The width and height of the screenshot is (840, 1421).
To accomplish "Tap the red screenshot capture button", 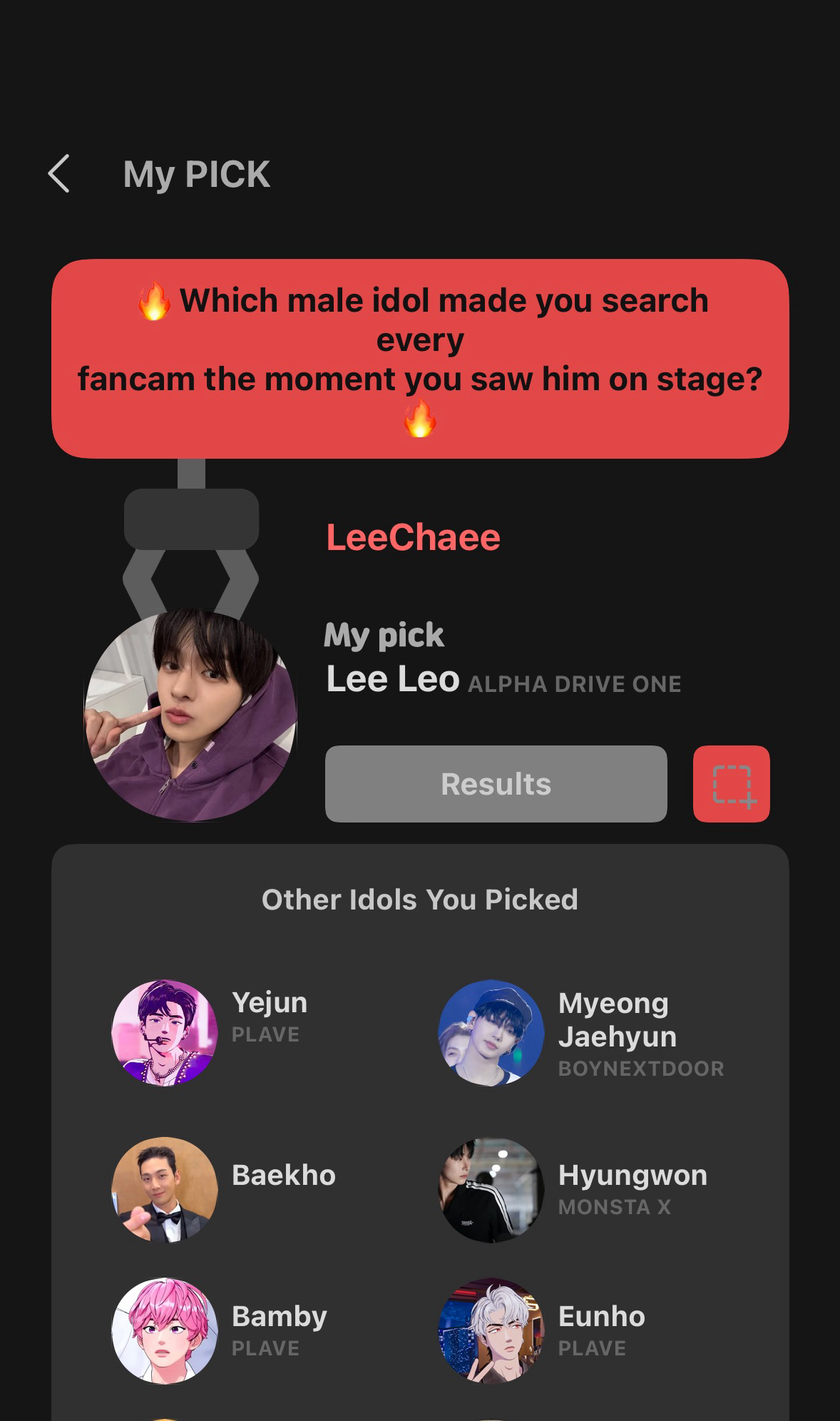I will click(x=731, y=783).
